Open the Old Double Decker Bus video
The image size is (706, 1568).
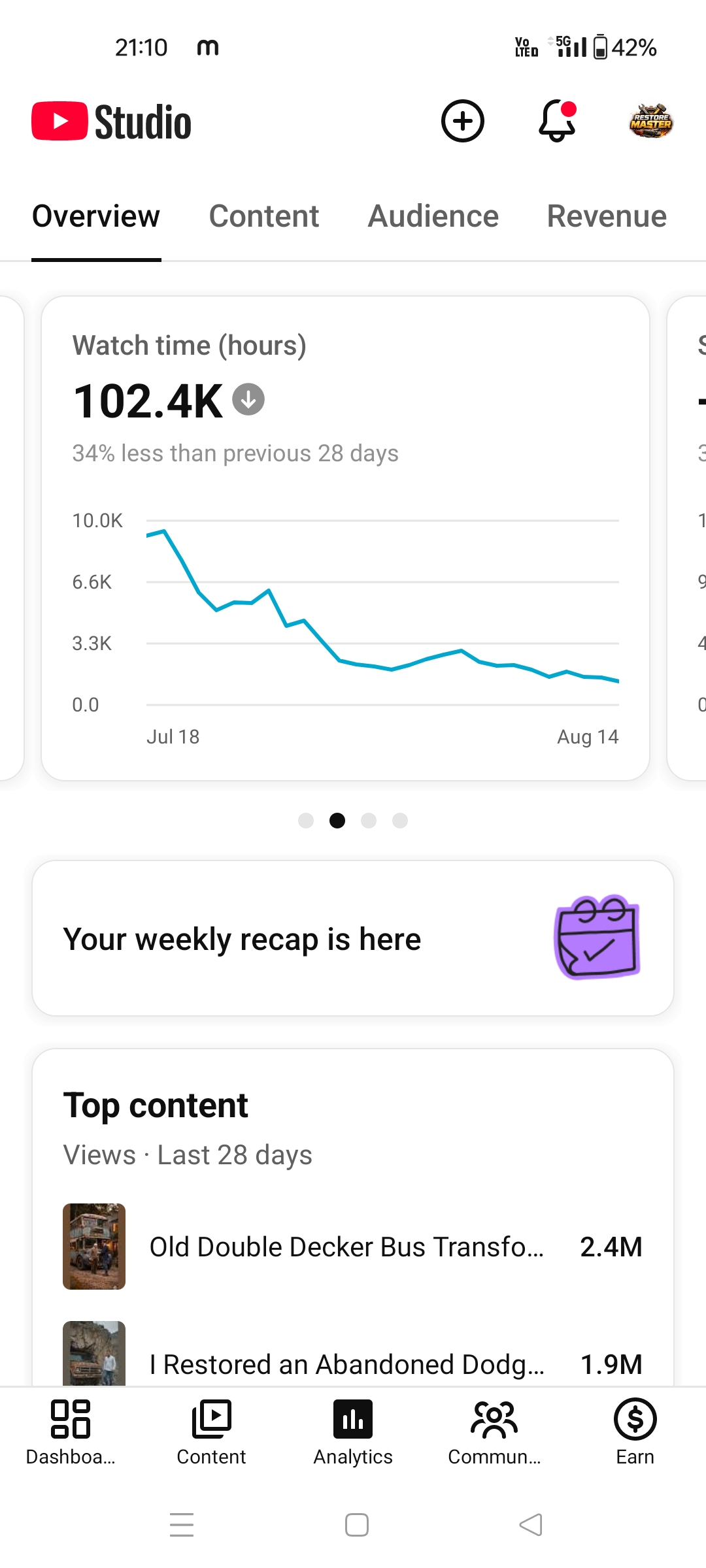click(x=353, y=1247)
